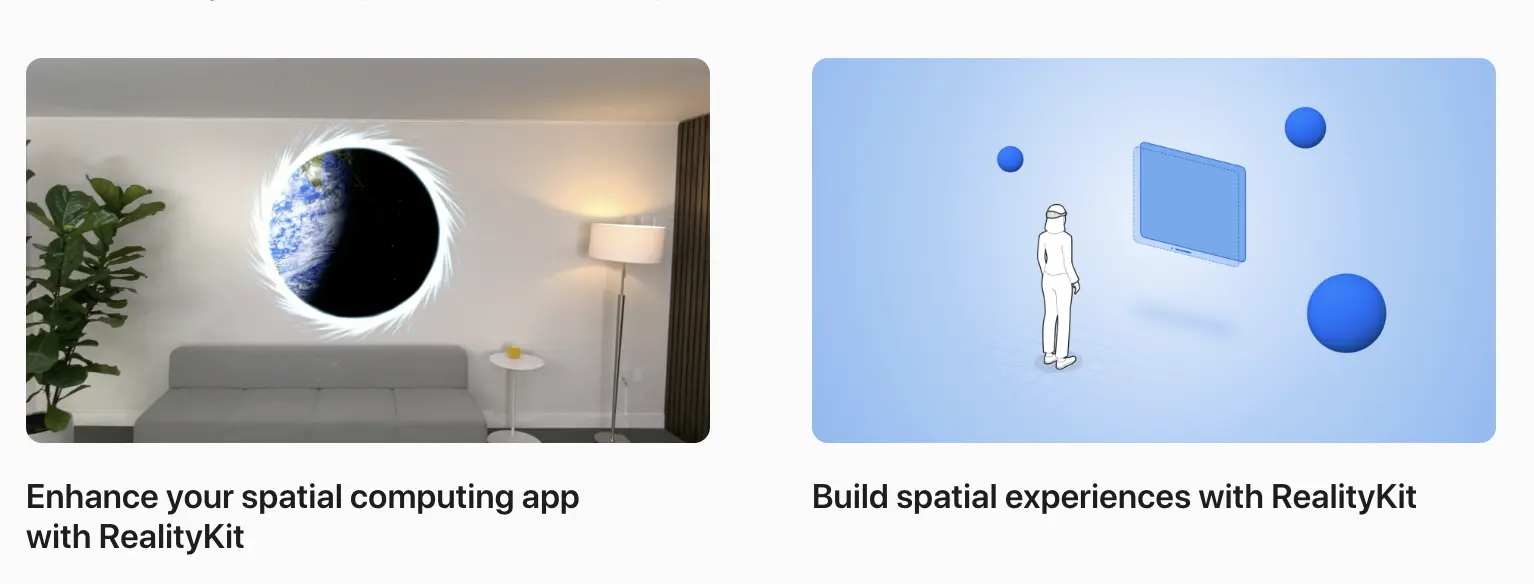This screenshot has width=1534, height=584.
Task: Open the blue spheres illustration tile
Action: coord(1153,250)
